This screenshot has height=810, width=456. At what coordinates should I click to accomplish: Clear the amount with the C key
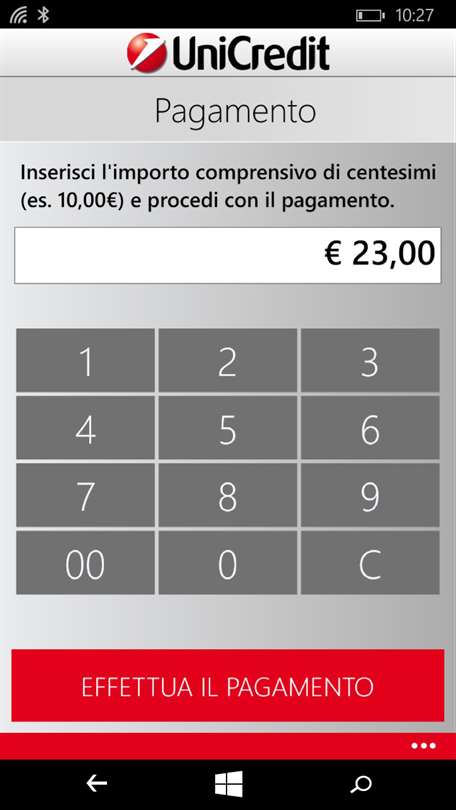(370, 563)
